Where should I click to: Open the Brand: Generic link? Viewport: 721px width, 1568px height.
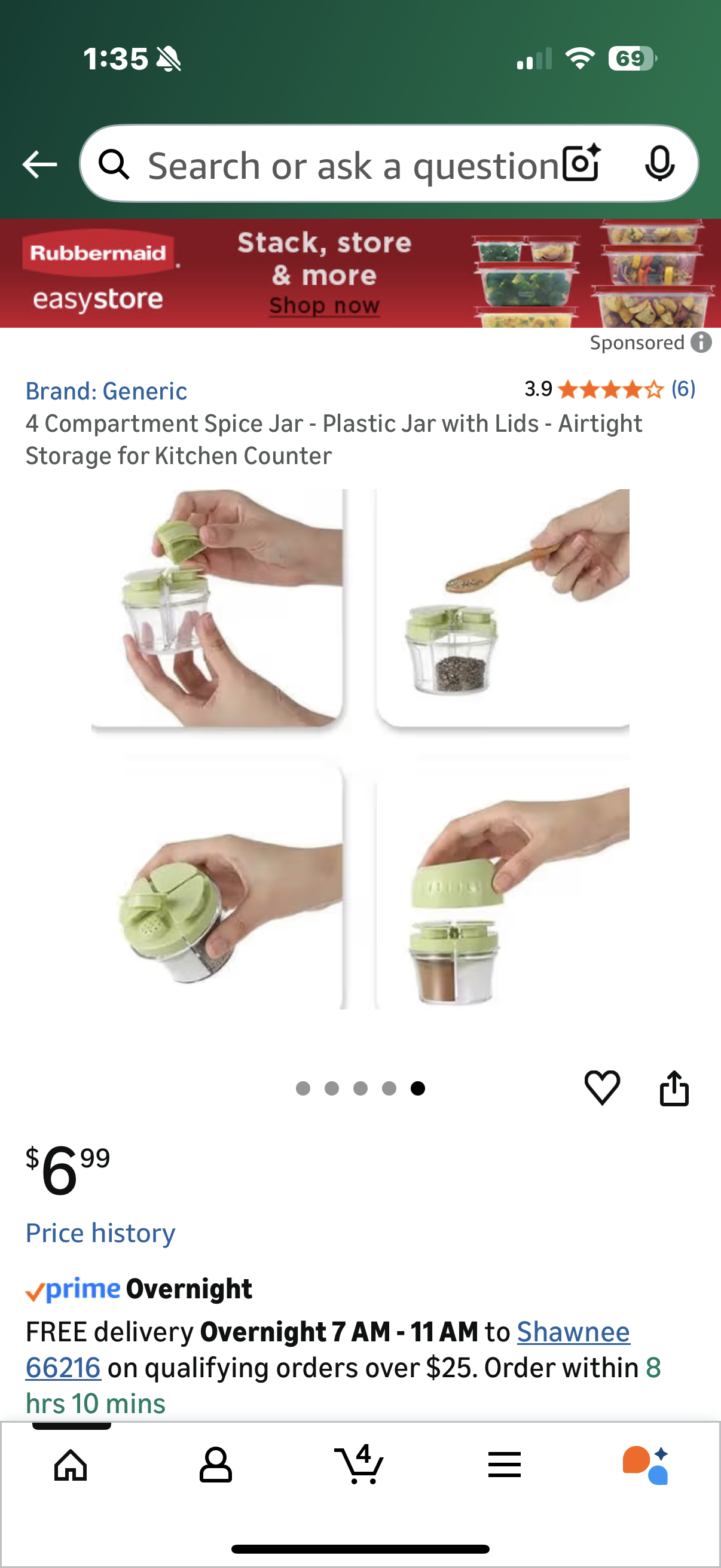click(105, 391)
